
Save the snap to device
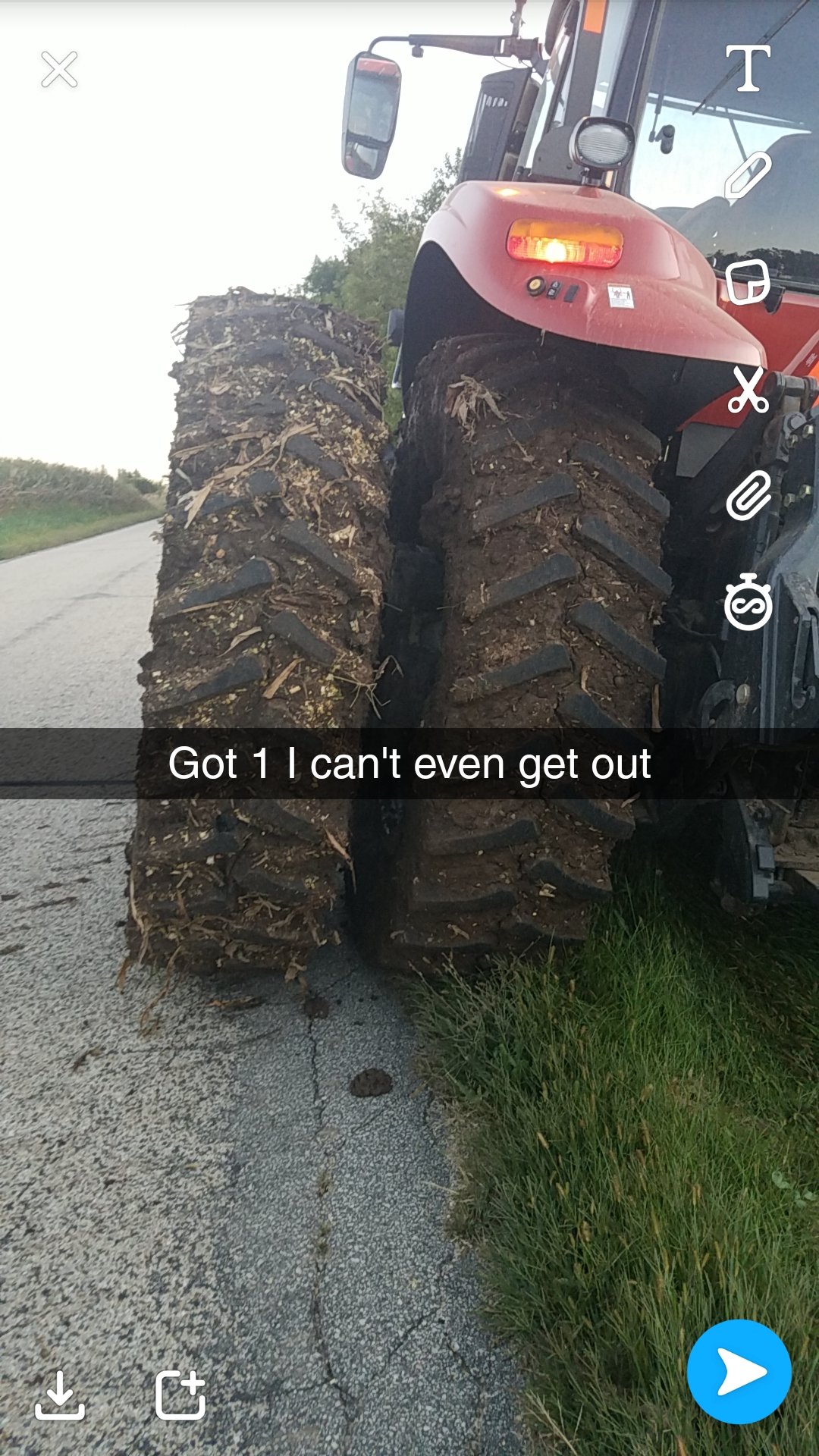pos(59,1394)
